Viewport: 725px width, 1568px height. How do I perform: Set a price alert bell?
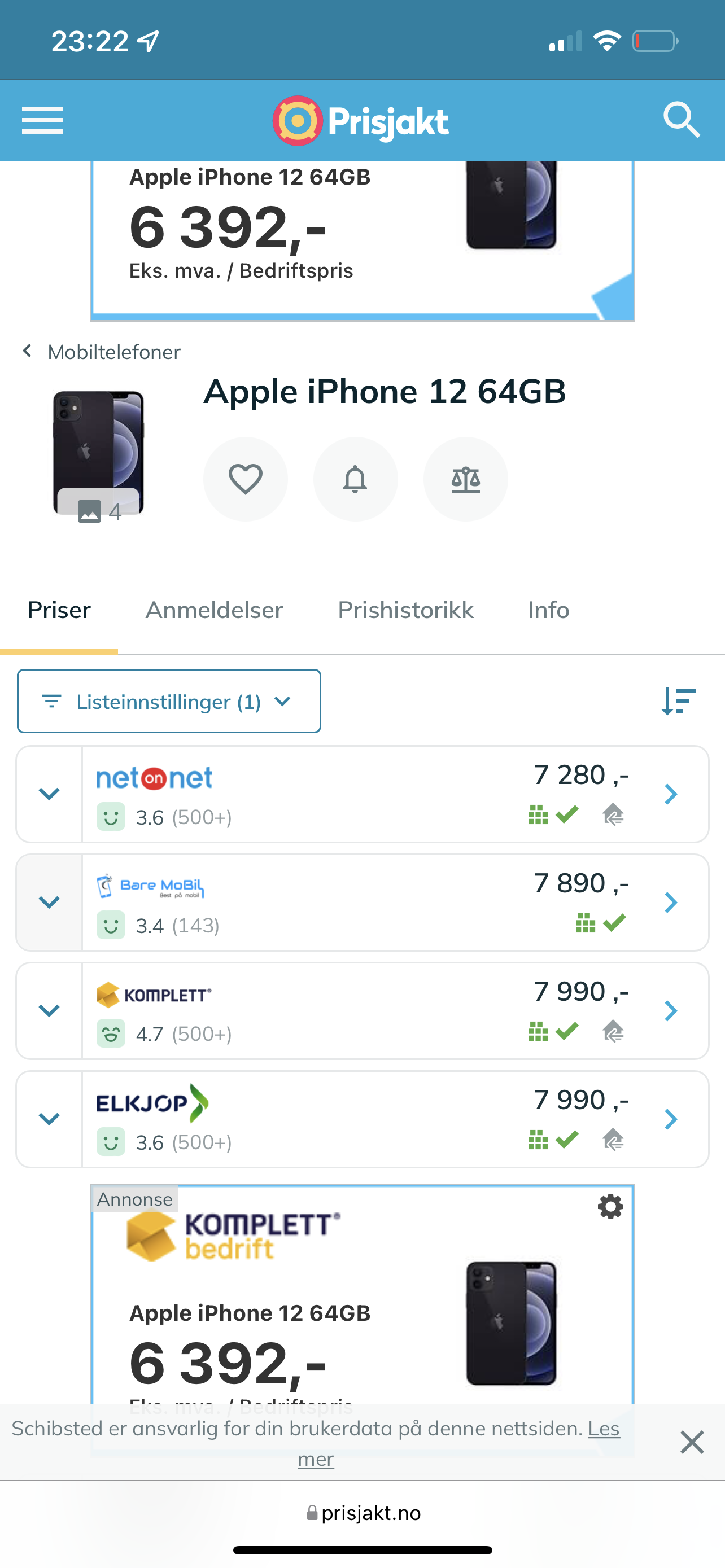[x=356, y=479]
